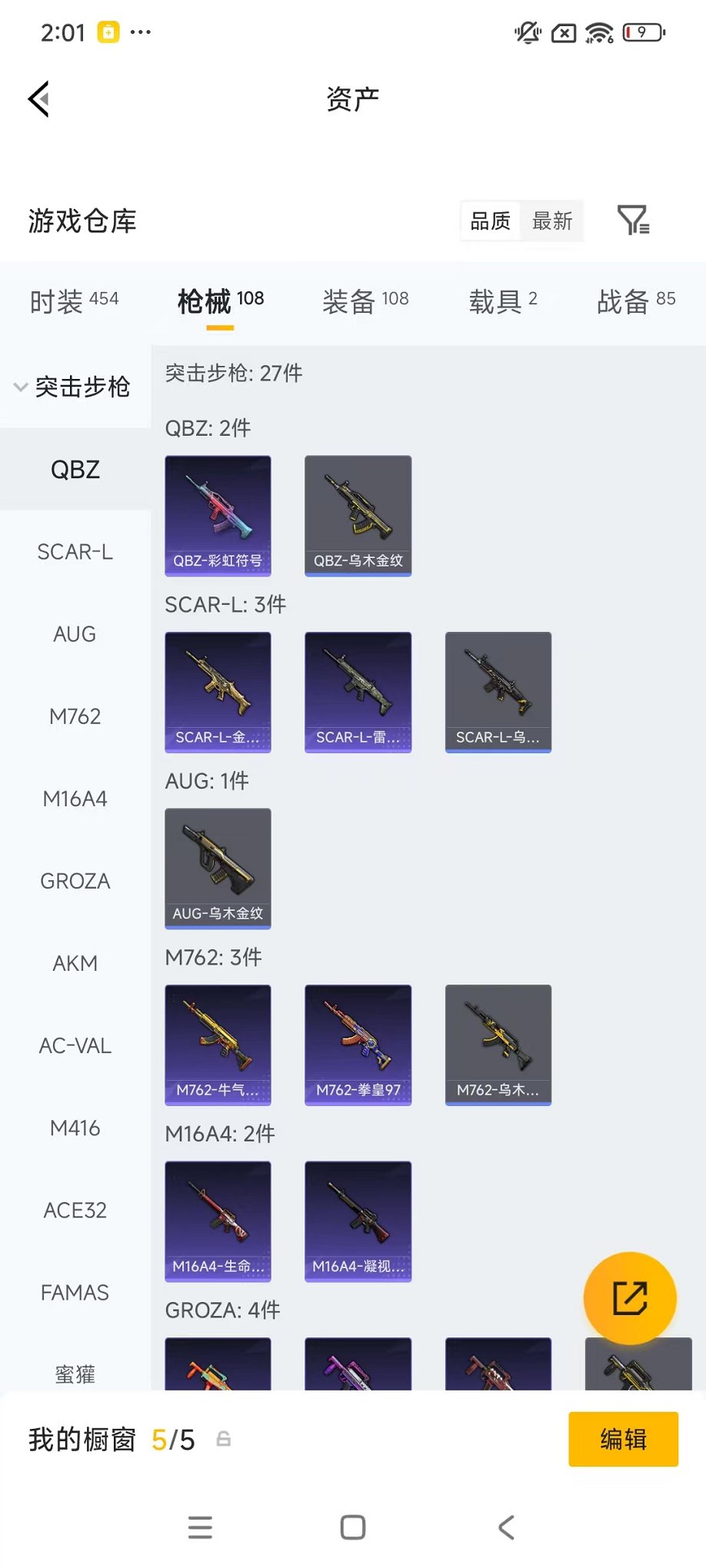
Task: Tap the orange floating share button
Action: coord(629,1298)
